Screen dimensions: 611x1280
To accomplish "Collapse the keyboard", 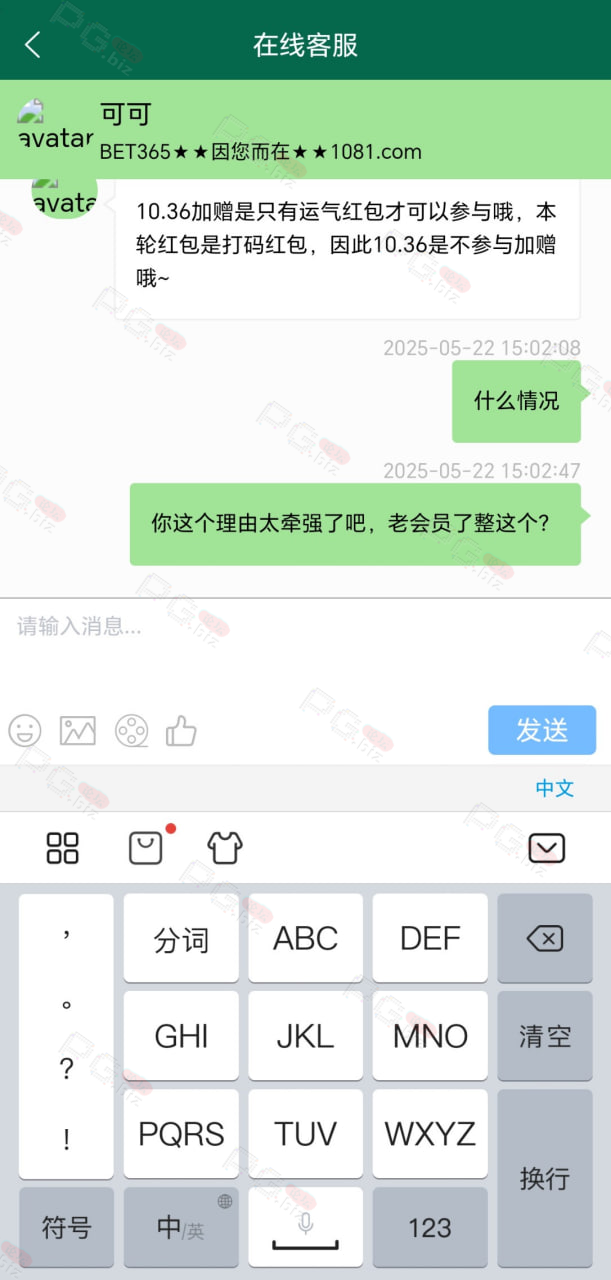I will click(547, 848).
